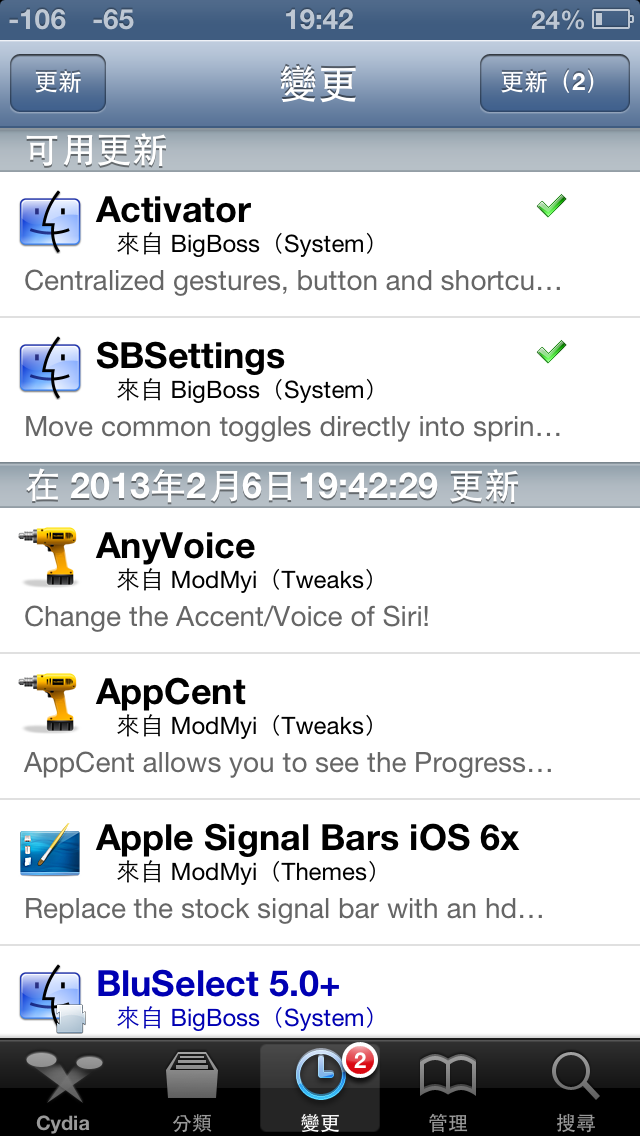Tap the 更新 refresh button in the header
This screenshot has width=640, height=1136.
(58, 83)
